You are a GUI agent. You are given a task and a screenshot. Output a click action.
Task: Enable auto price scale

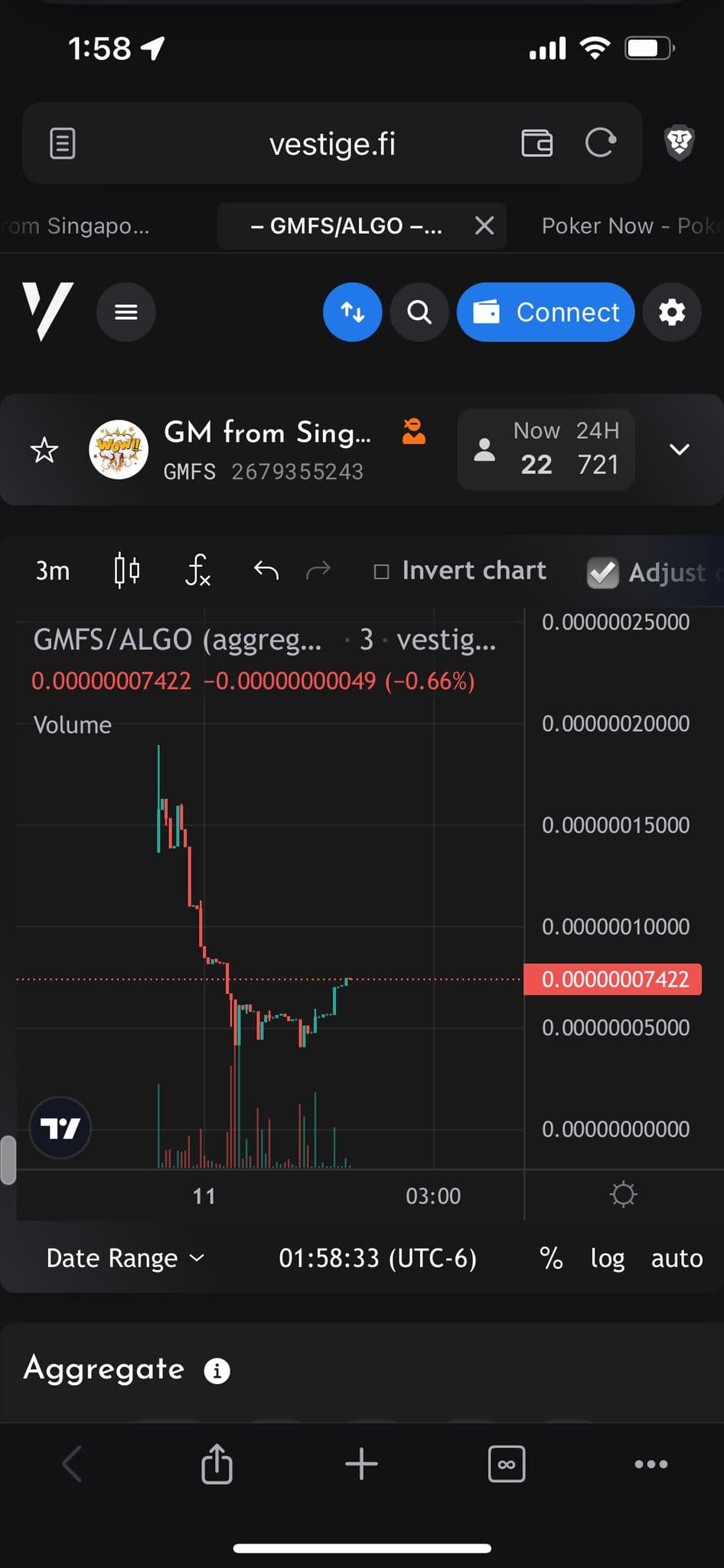[677, 1258]
